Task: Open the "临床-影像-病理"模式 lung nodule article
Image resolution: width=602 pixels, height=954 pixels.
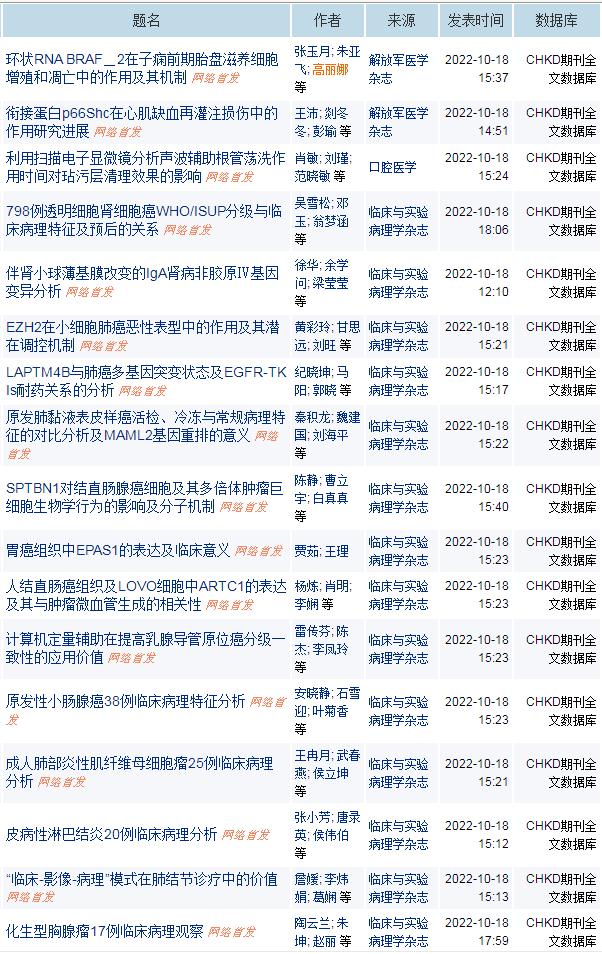Action: (141, 879)
